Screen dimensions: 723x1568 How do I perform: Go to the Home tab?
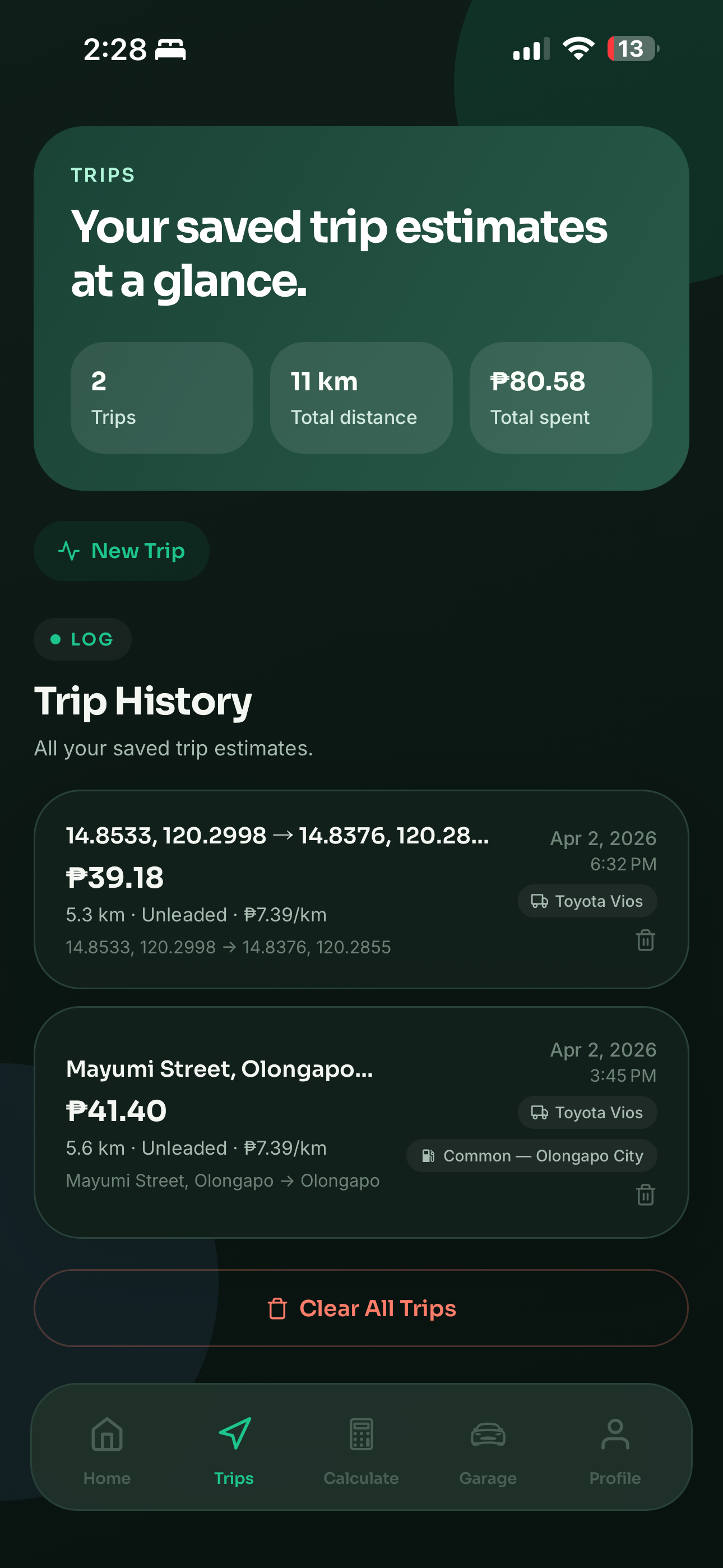point(107,1451)
